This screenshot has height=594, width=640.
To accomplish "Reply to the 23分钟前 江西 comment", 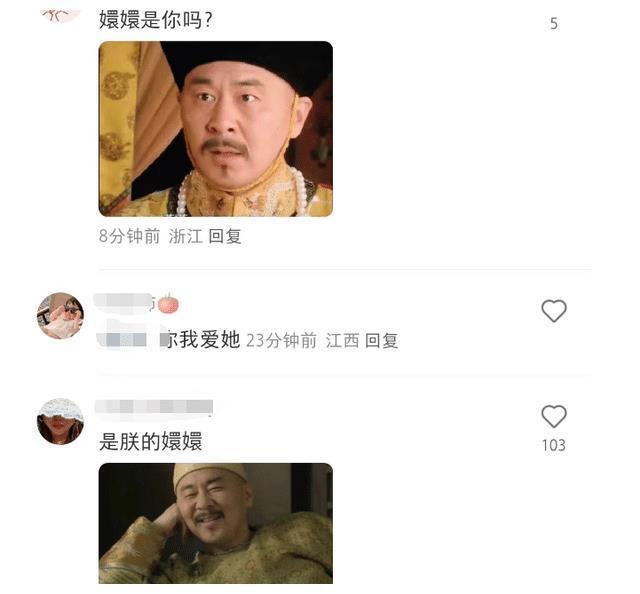I will [x=381, y=341].
